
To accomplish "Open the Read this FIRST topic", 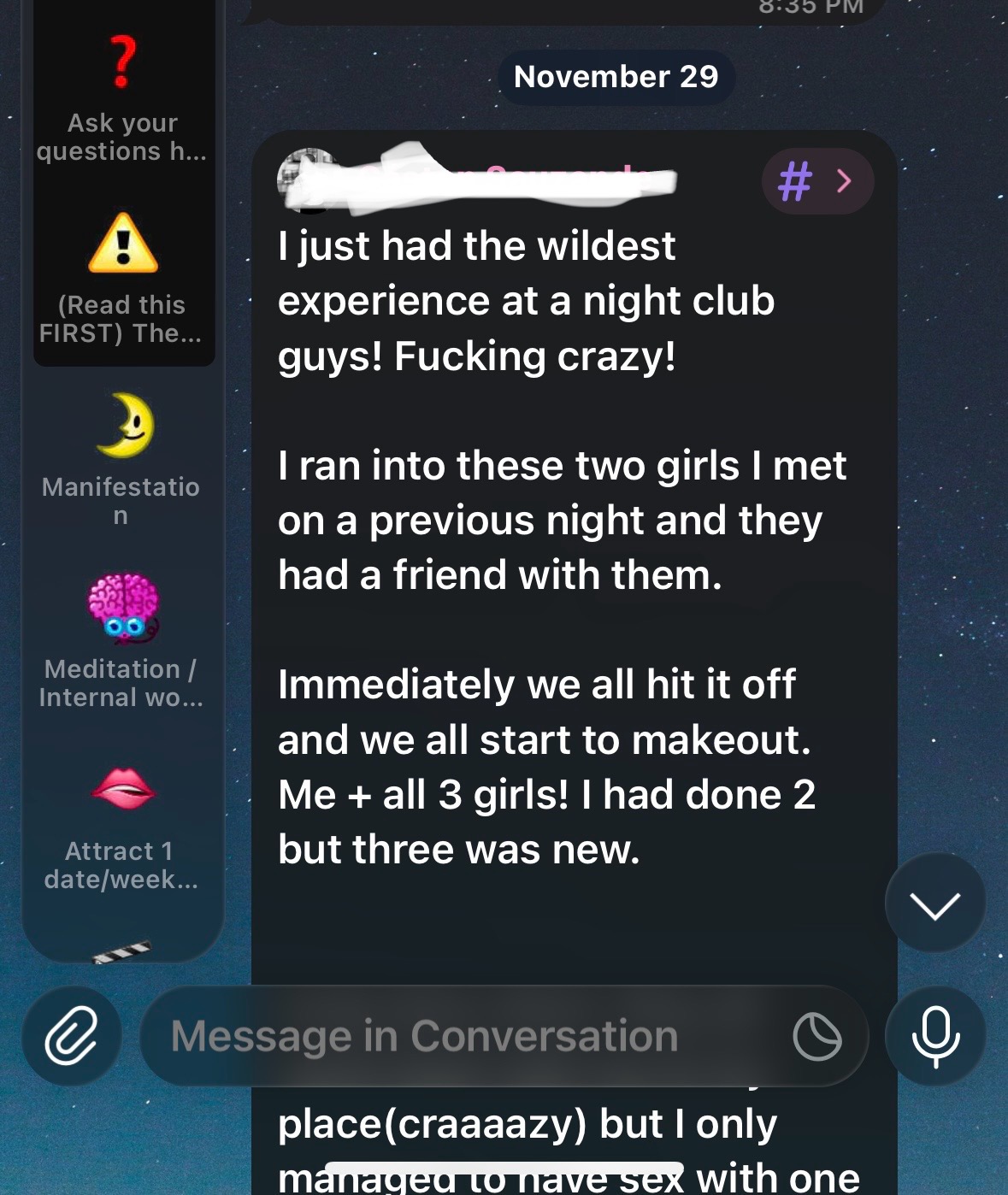I will coord(122,279).
